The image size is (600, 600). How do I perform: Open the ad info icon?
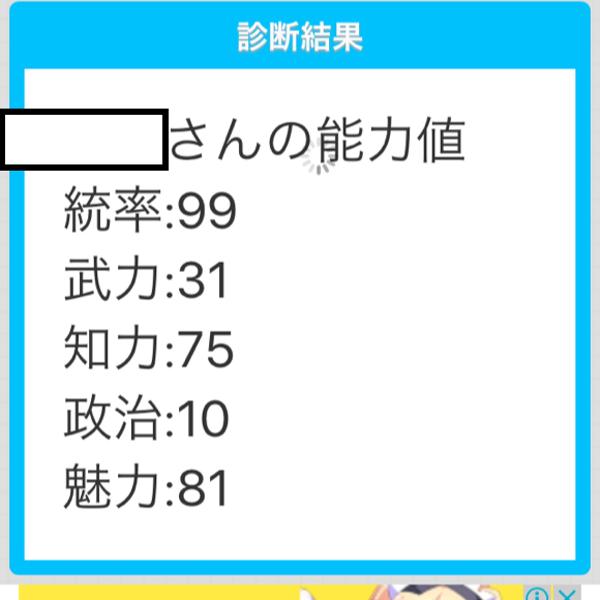tap(538, 593)
